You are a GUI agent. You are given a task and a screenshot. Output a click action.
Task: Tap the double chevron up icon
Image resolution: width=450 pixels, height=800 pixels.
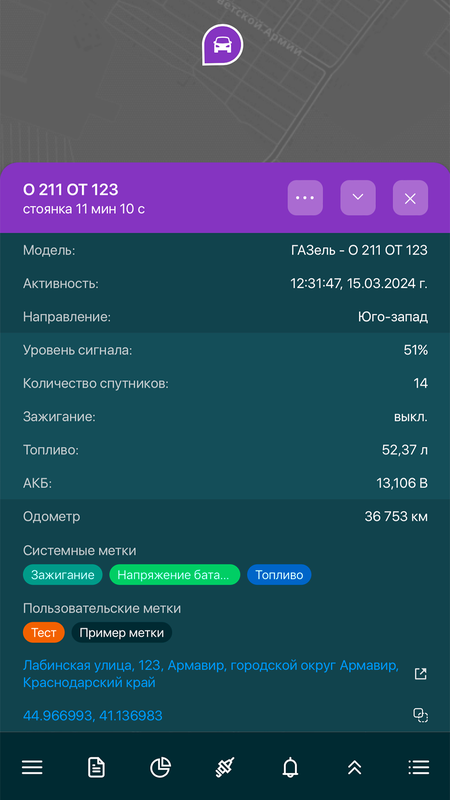pyautogui.click(x=355, y=767)
